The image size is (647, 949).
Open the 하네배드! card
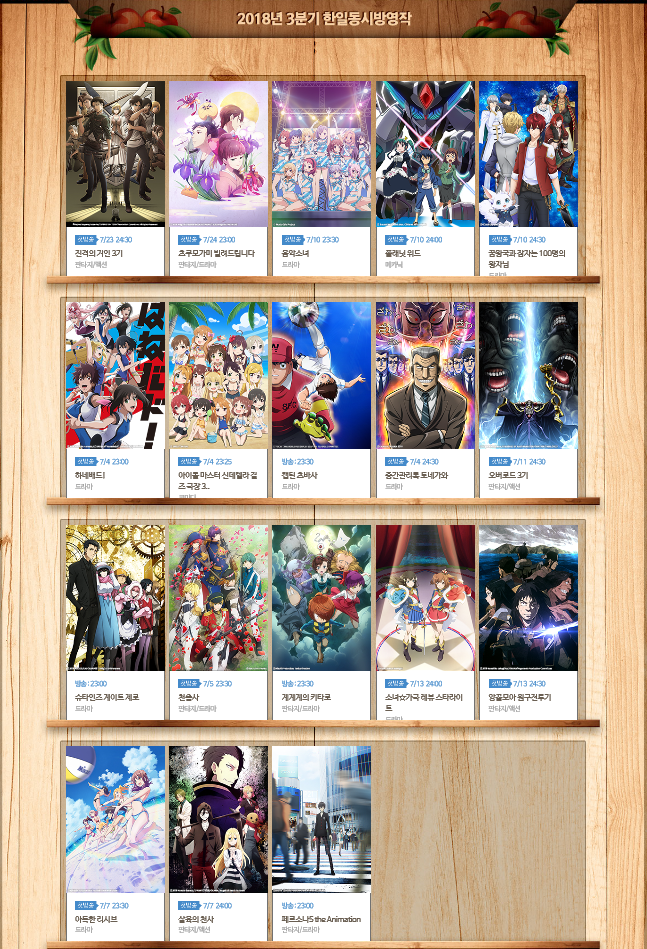115,376
